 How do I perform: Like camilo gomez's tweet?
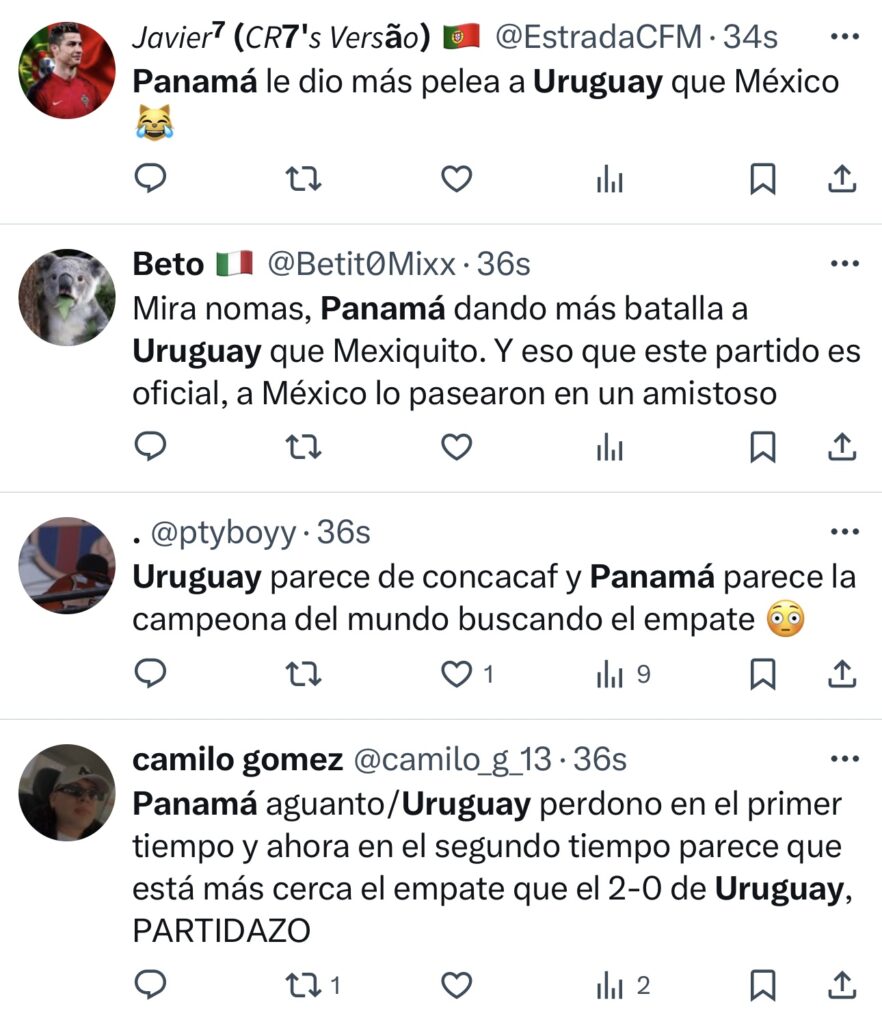coord(456,985)
